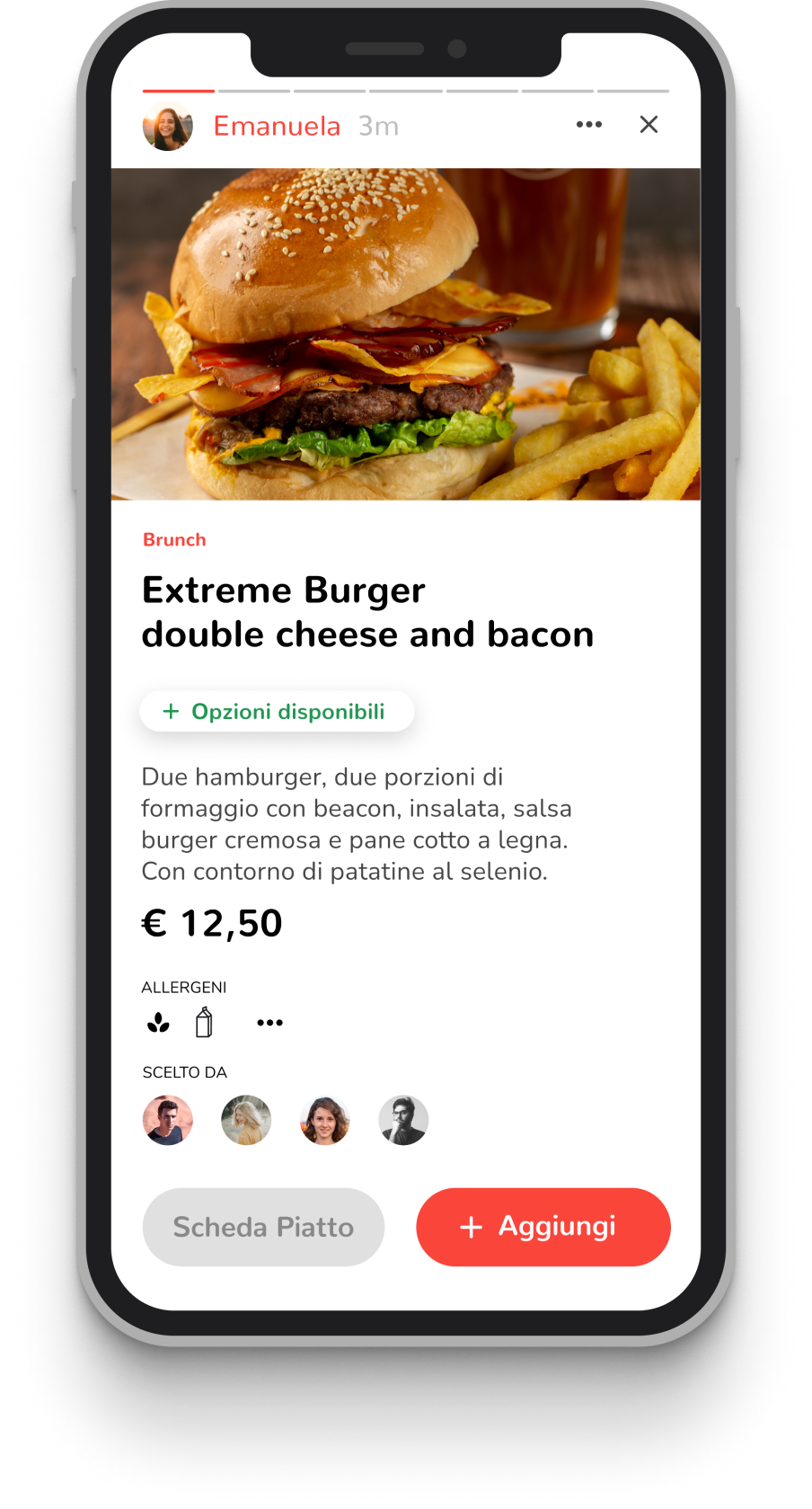812x1509 pixels.
Task: Open Emanuela's profile picture
Action: (168, 127)
